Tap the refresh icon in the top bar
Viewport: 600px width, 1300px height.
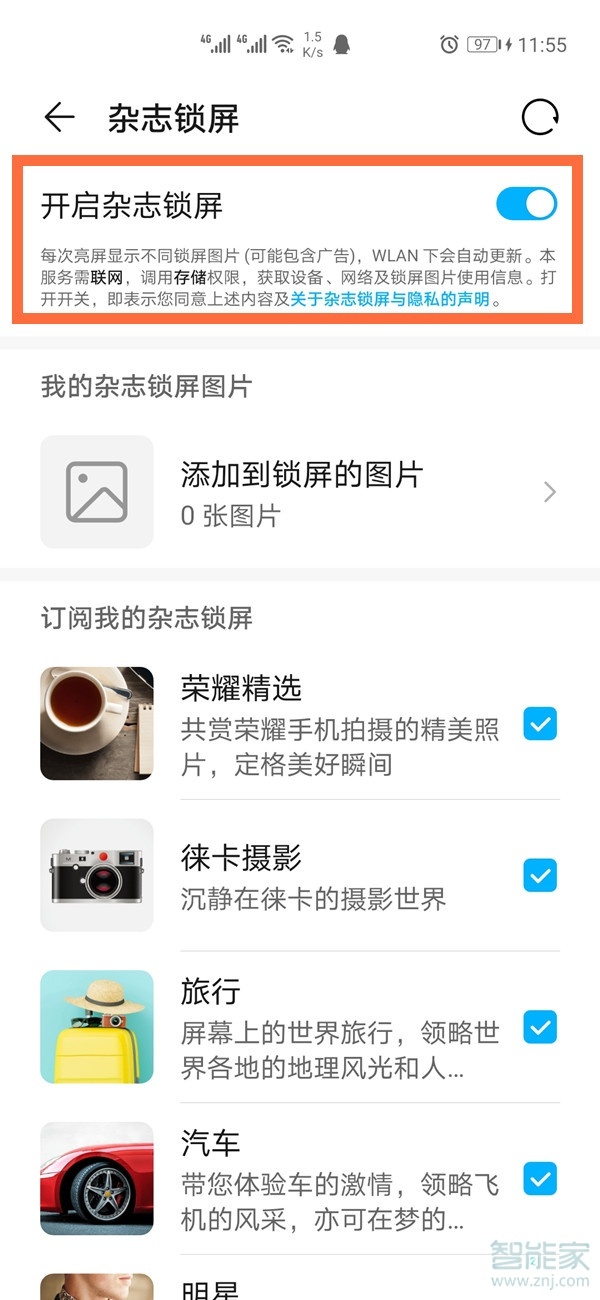(540, 118)
